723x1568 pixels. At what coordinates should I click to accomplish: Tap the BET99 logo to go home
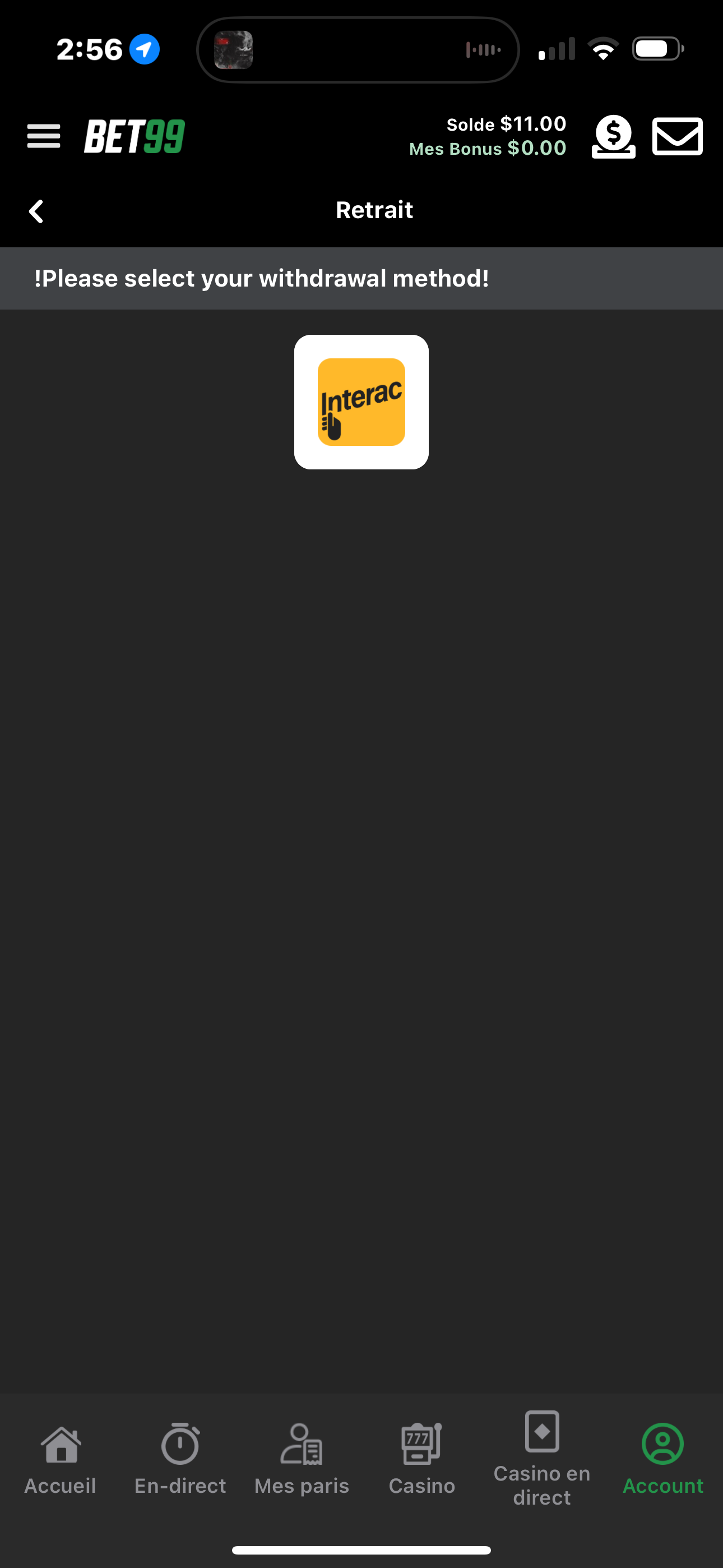click(x=135, y=136)
